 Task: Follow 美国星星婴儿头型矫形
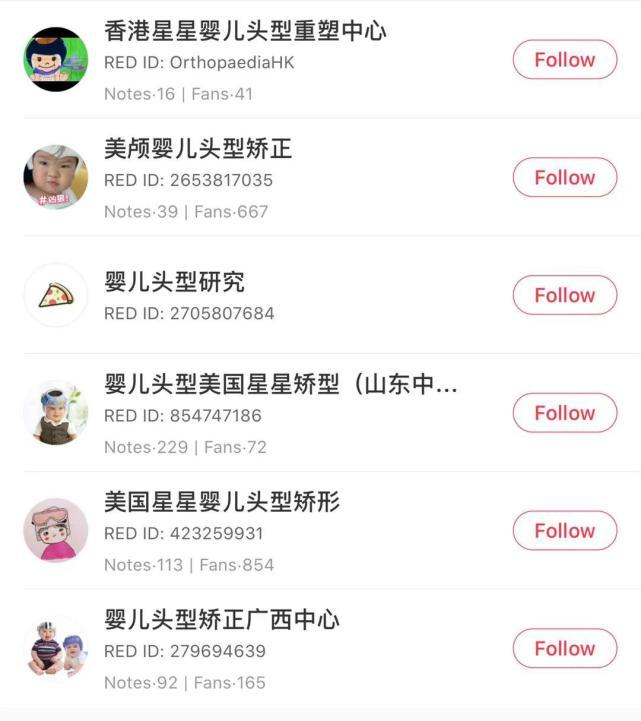(x=565, y=531)
